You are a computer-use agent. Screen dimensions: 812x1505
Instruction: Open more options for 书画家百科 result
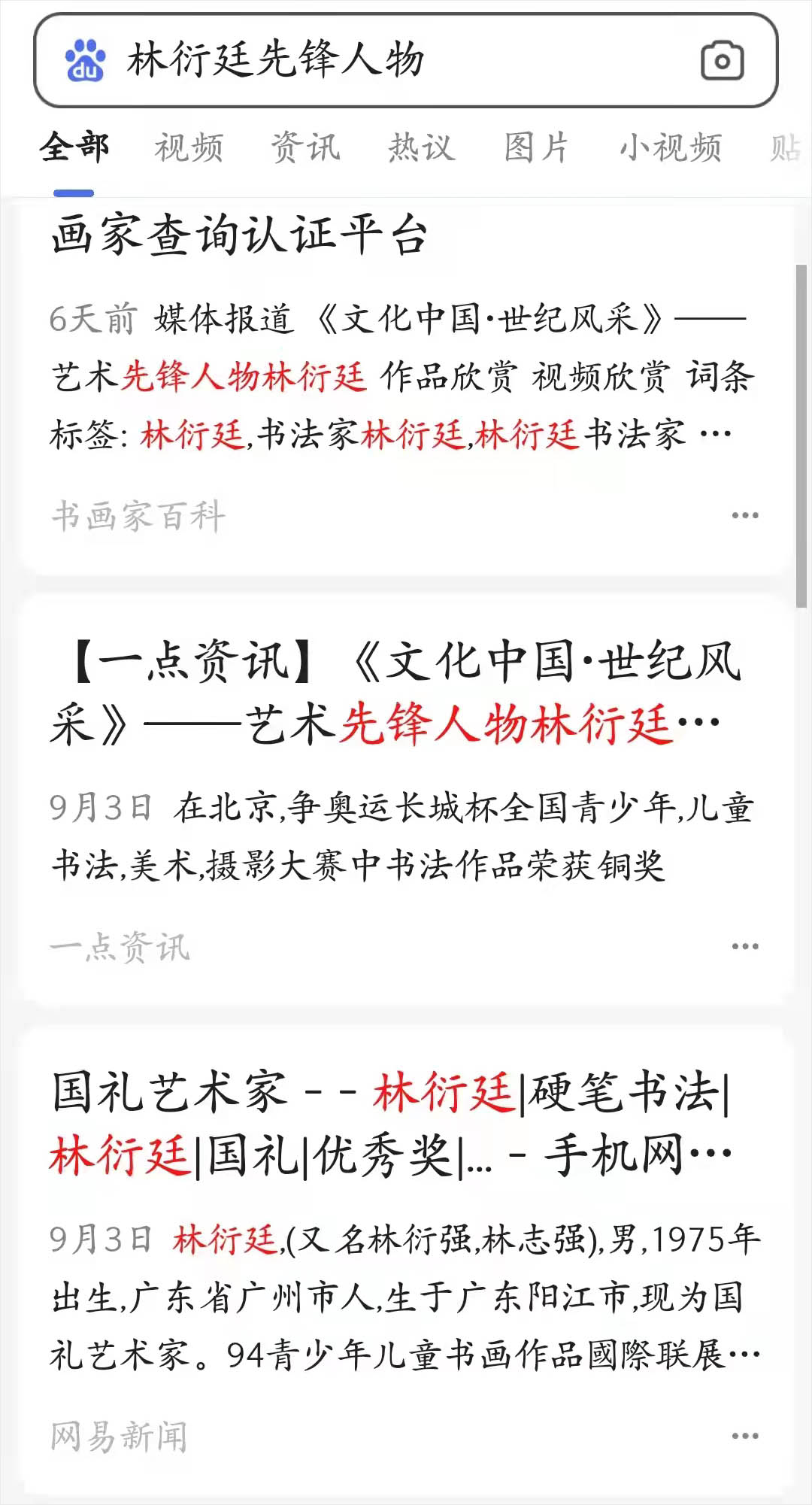tap(745, 515)
